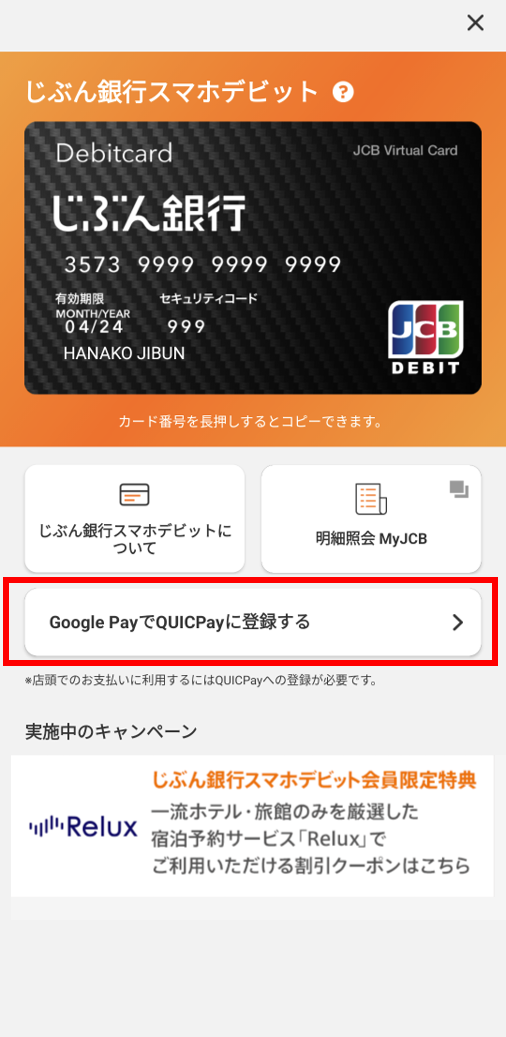The width and height of the screenshot is (506, 1037).
Task: Open じぶん銀行スマホデビットについて card
Action: pos(134,518)
